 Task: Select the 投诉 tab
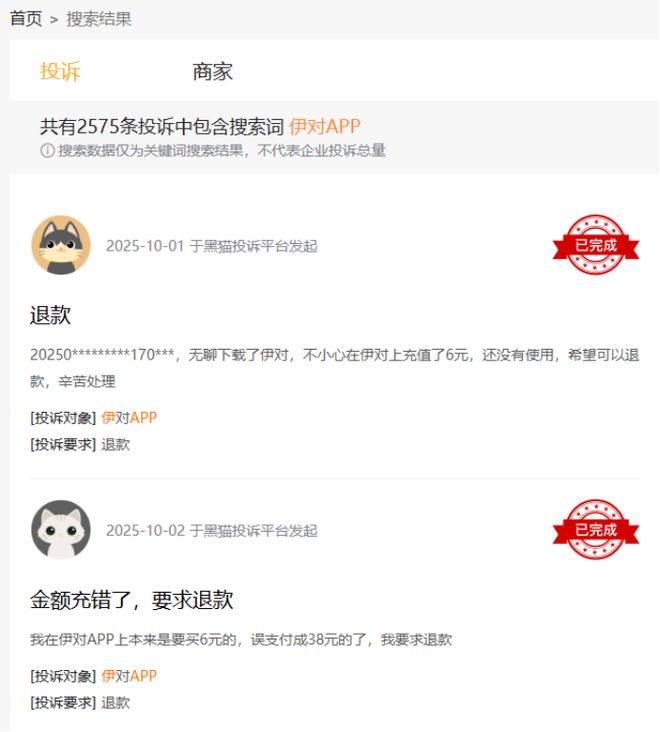coord(60,71)
